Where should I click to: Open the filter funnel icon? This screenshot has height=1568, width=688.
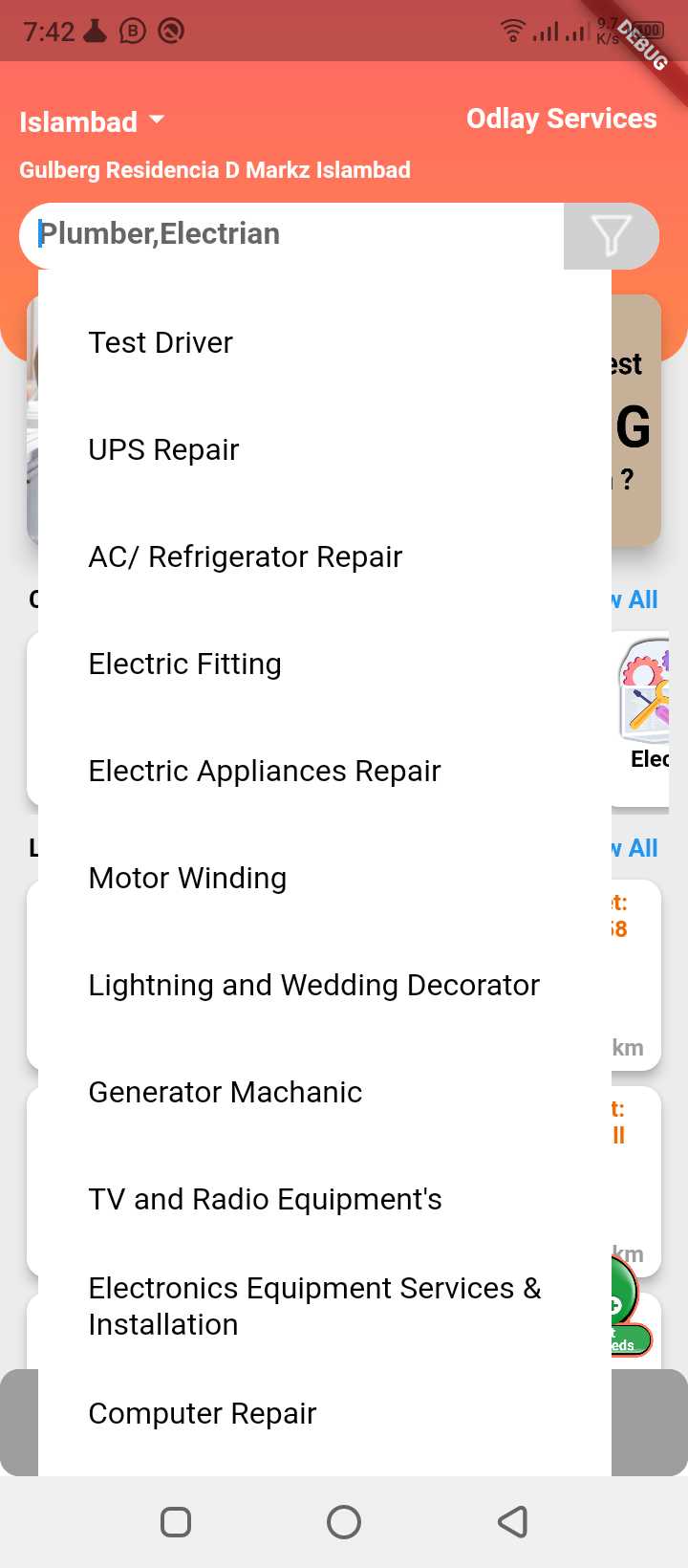611,235
